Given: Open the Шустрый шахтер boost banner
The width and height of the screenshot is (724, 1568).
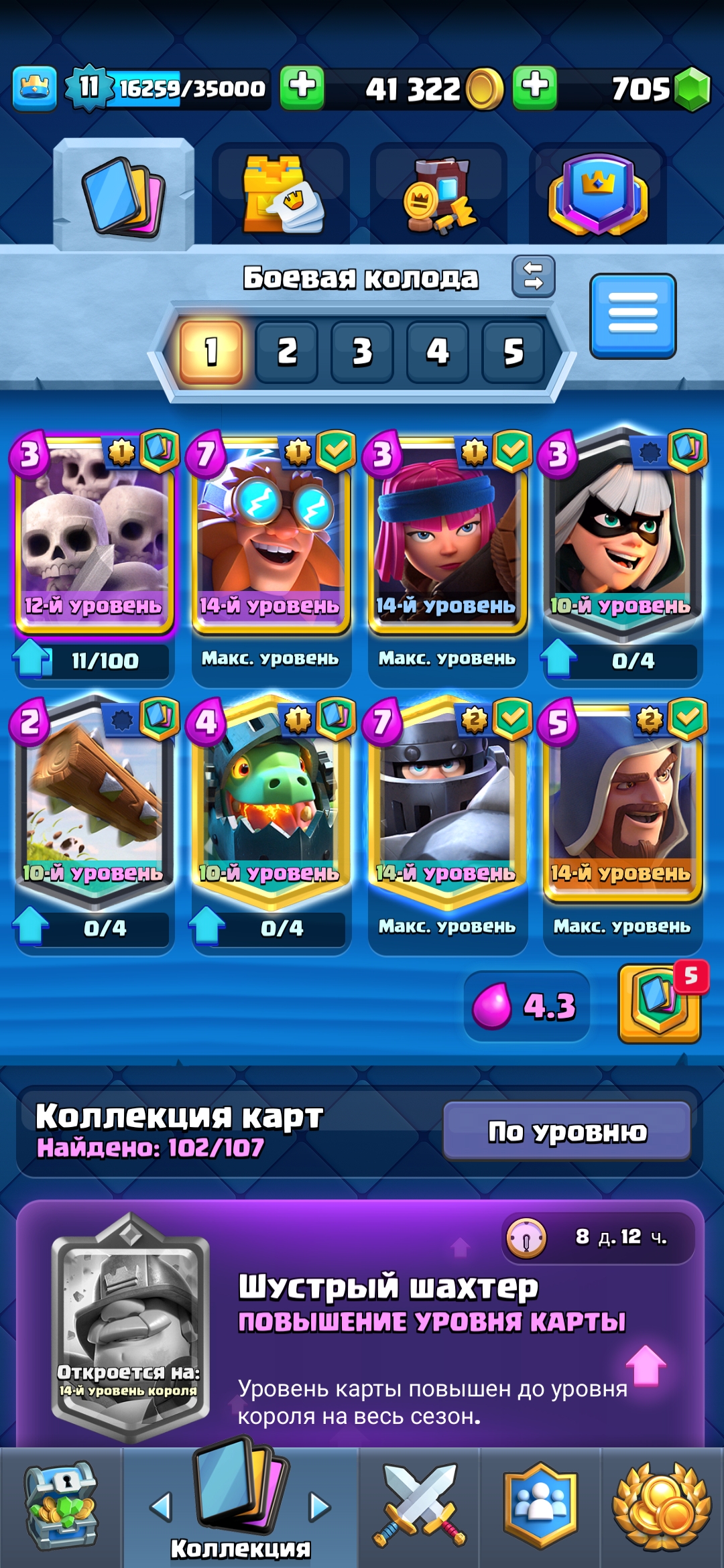Looking at the screenshot, I should coord(361,1324).
